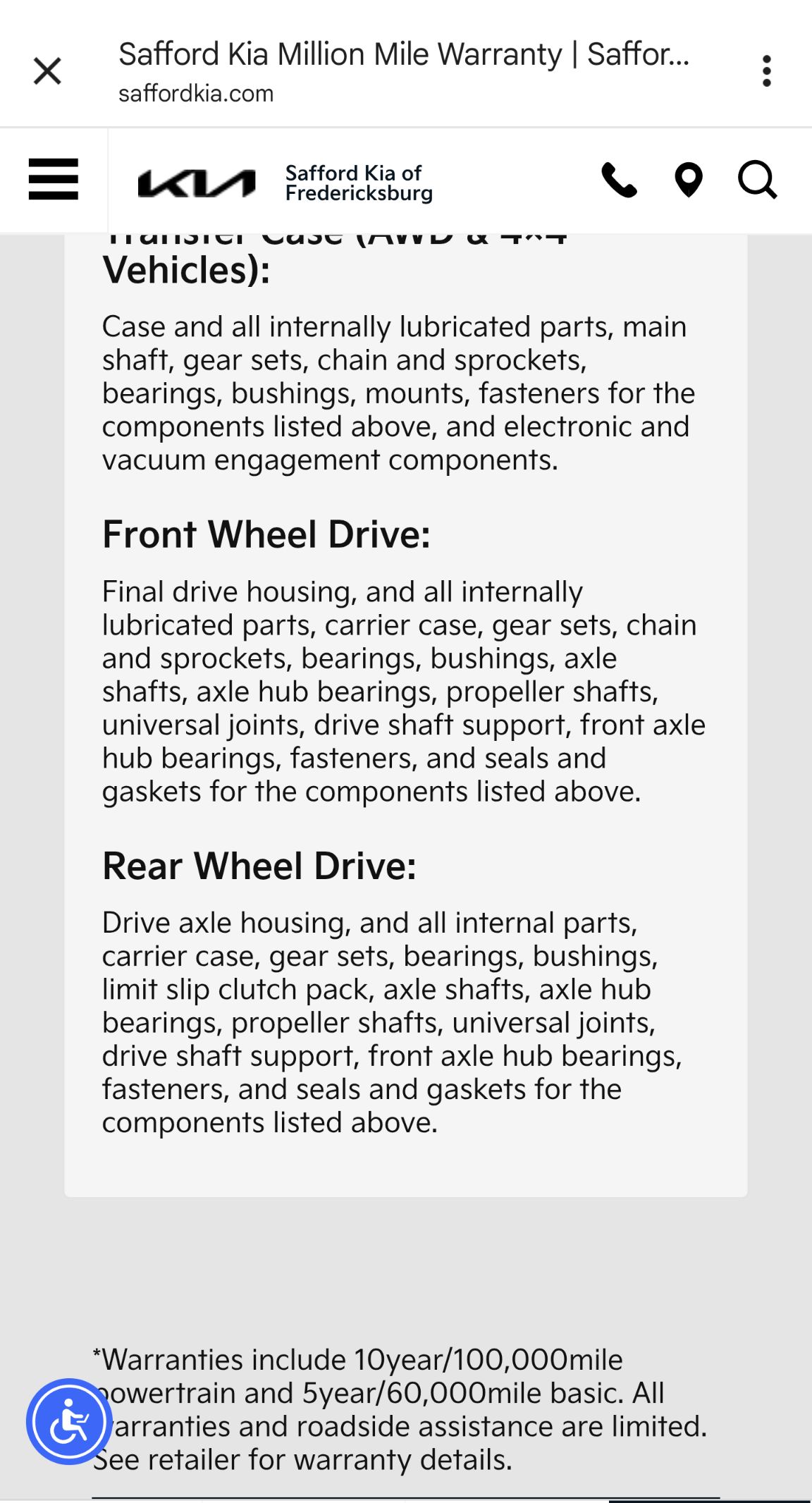Close the in-app browser tab
The width and height of the screenshot is (812, 1503).
[47, 71]
